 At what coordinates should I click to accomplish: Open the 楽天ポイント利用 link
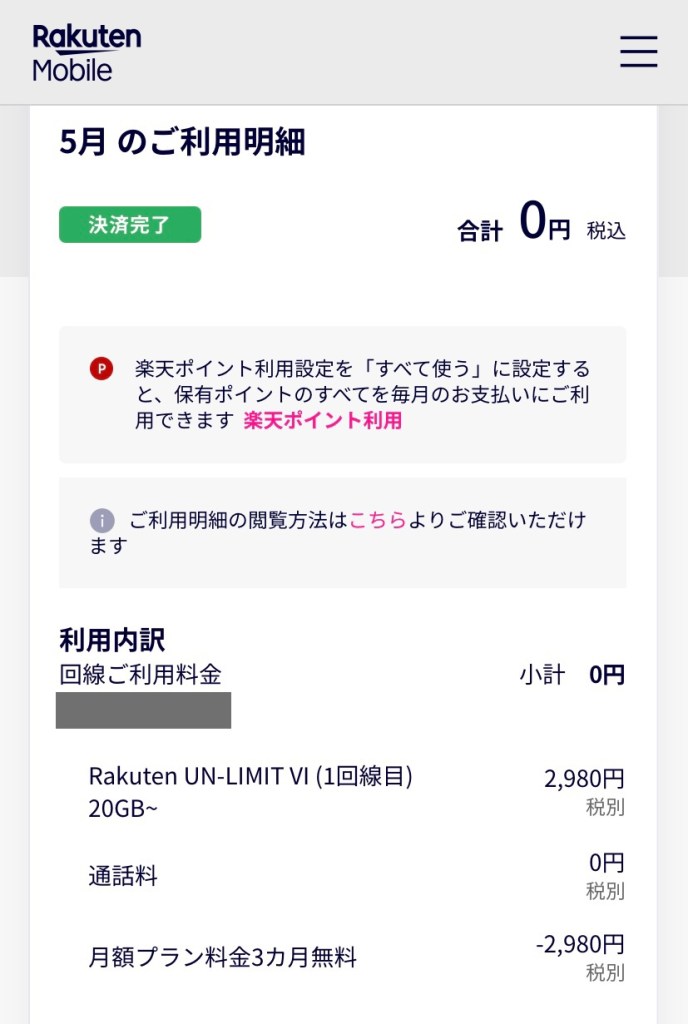pos(322,421)
